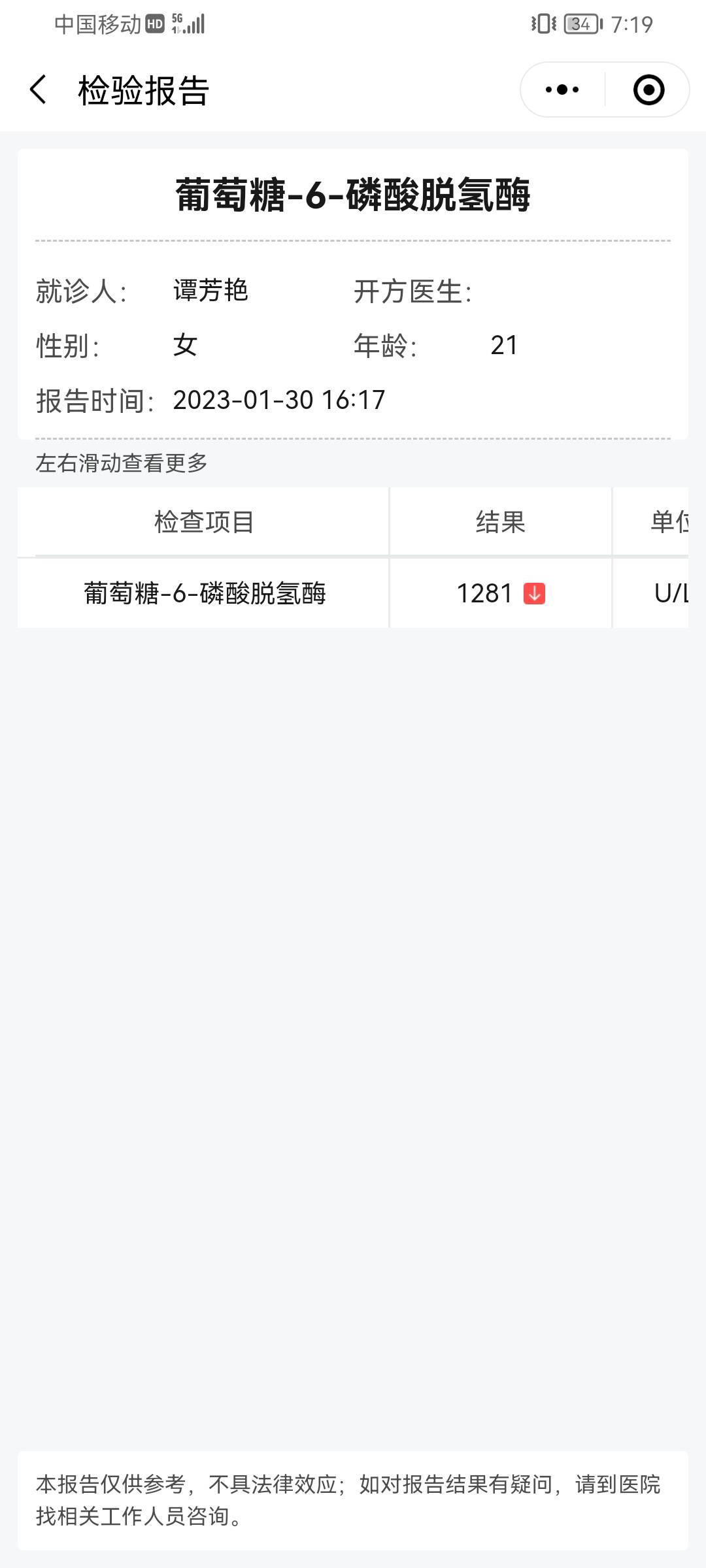This screenshot has height=1568, width=706.
Task: Open the mini program more-options menu
Action: pyautogui.click(x=562, y=90)
